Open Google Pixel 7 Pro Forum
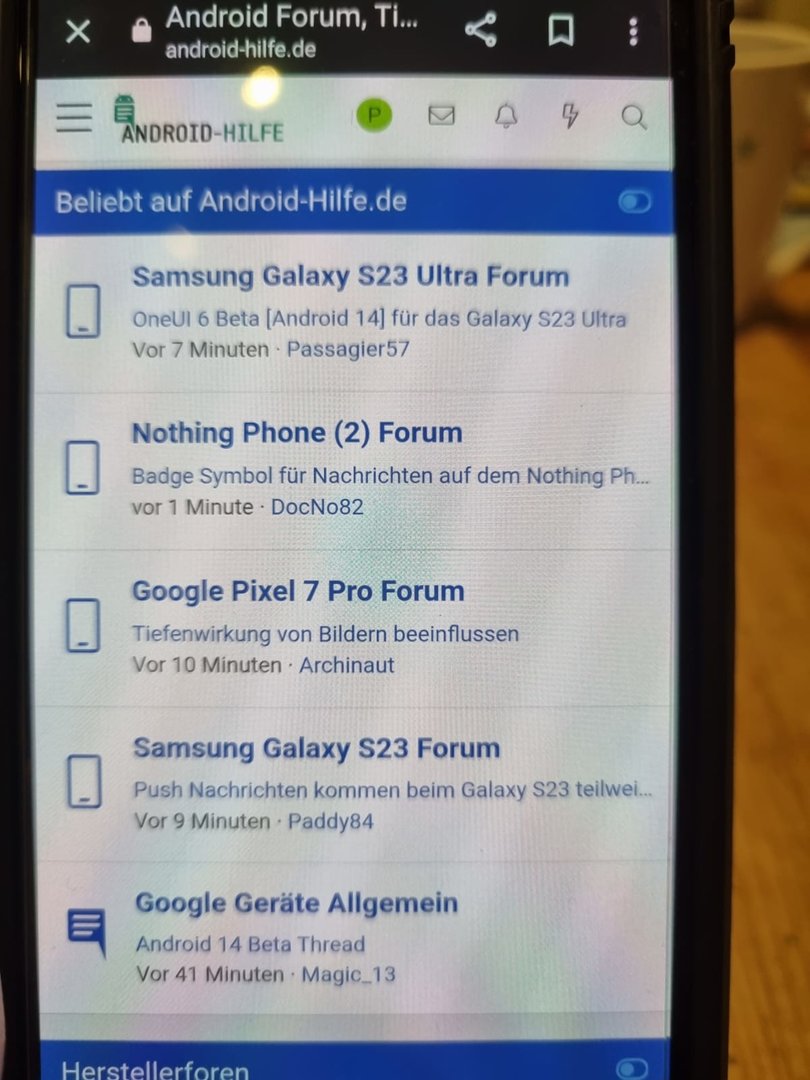 point(298,591)
